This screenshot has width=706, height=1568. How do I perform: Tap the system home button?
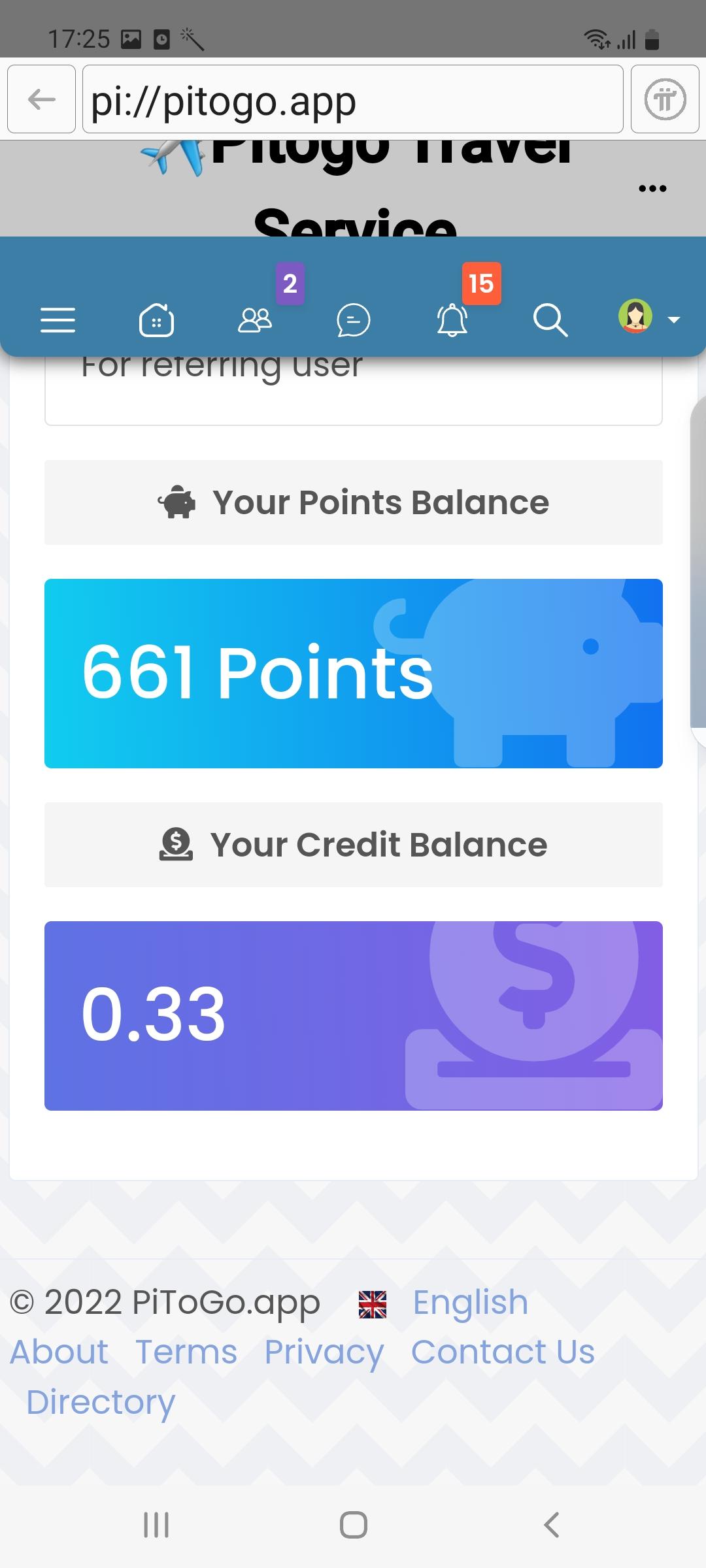click(354, 1525)
